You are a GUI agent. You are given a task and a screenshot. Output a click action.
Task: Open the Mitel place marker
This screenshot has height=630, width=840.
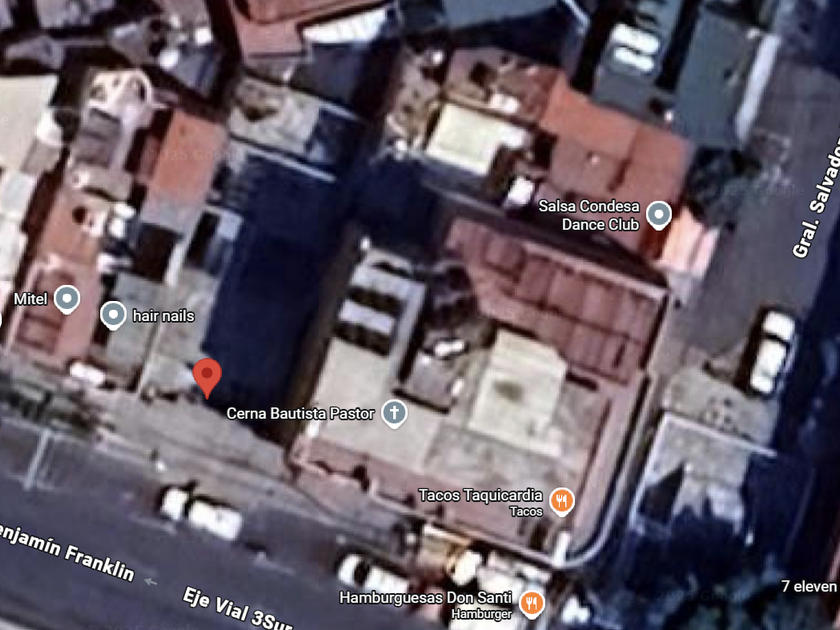(x=67, y=299)
